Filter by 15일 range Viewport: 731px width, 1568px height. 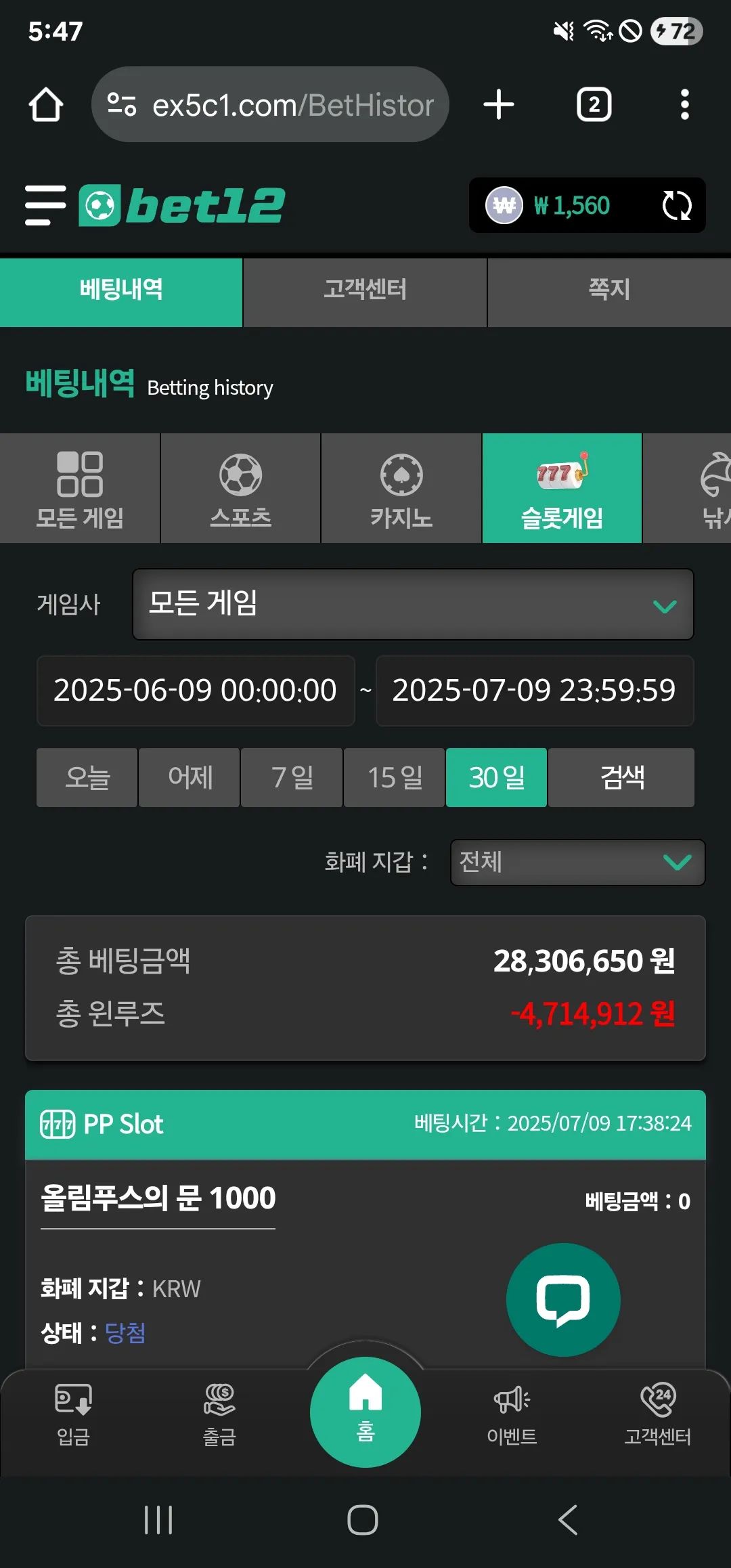(x=394, y=777)
